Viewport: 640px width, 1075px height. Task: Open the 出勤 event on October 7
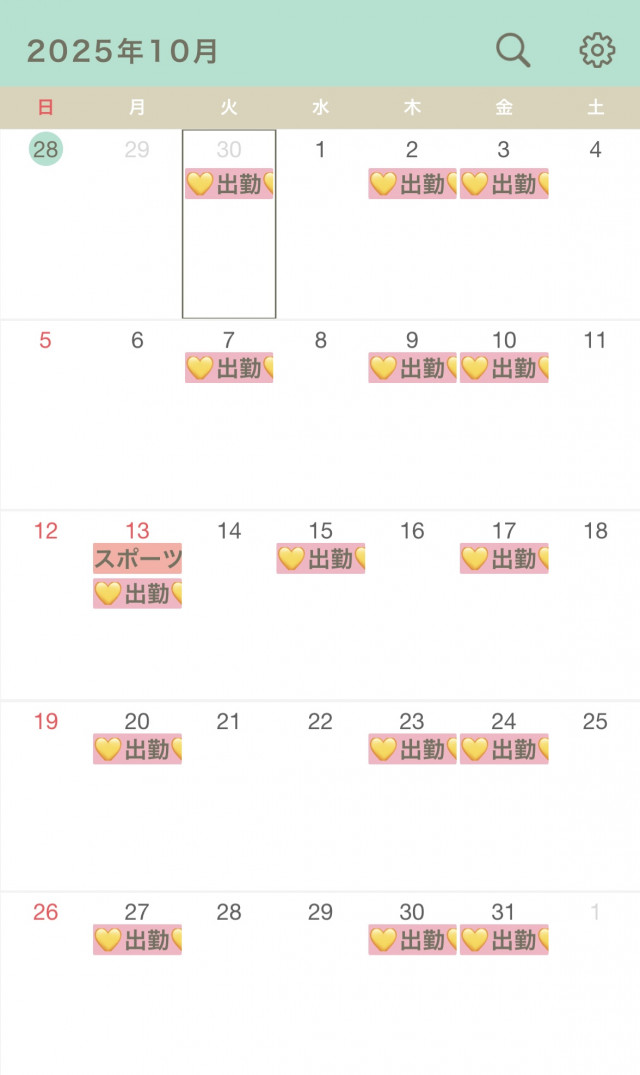coord(229,368)
